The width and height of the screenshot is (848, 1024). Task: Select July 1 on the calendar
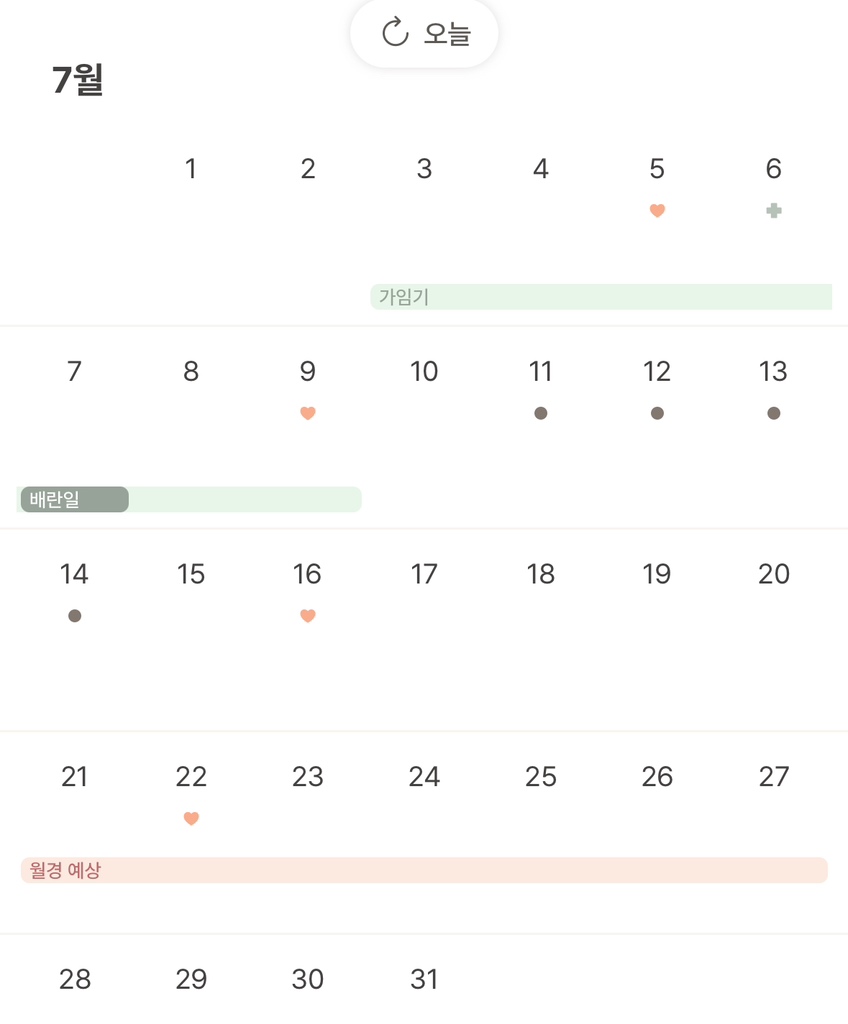[x=191, y=169]
